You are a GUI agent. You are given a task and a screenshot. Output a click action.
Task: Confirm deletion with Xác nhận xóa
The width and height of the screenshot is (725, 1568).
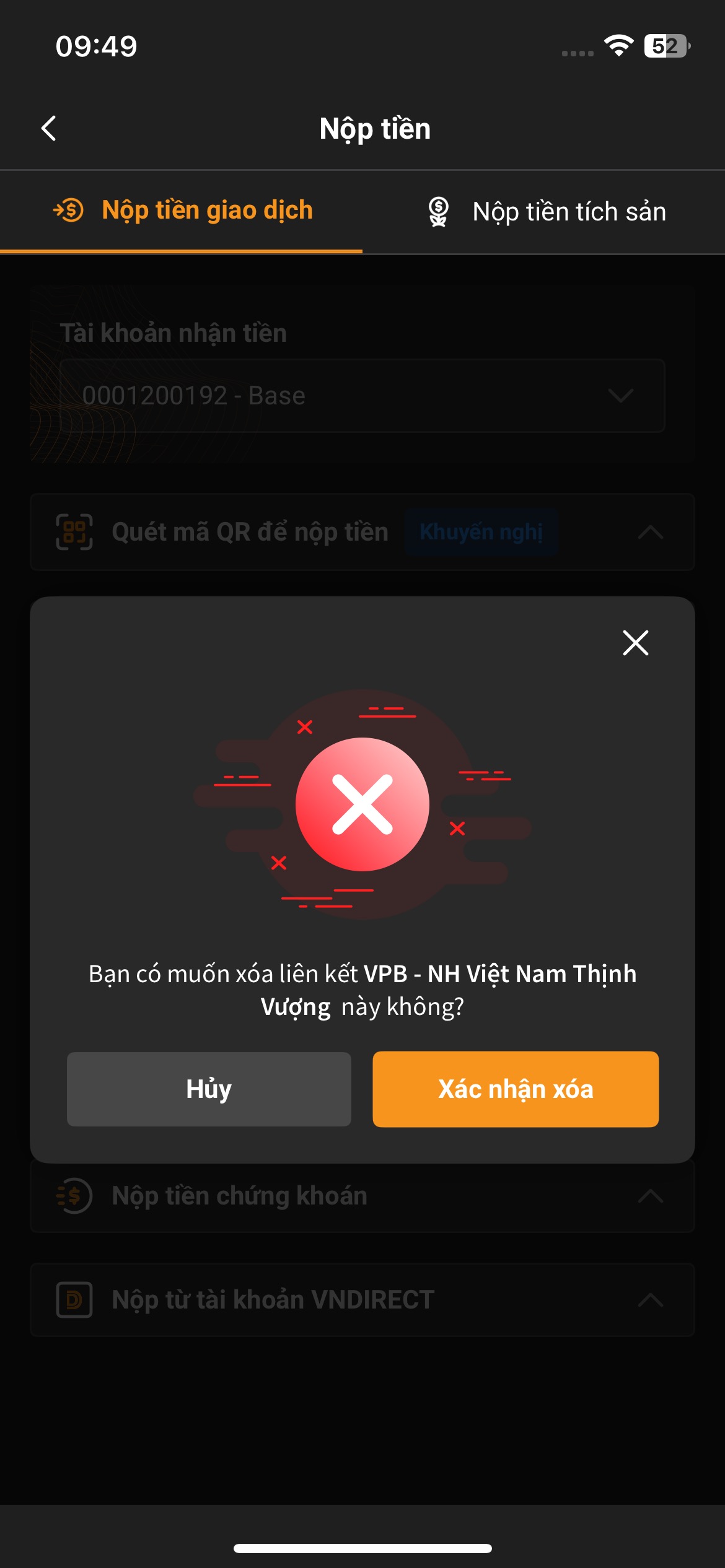515,1089
